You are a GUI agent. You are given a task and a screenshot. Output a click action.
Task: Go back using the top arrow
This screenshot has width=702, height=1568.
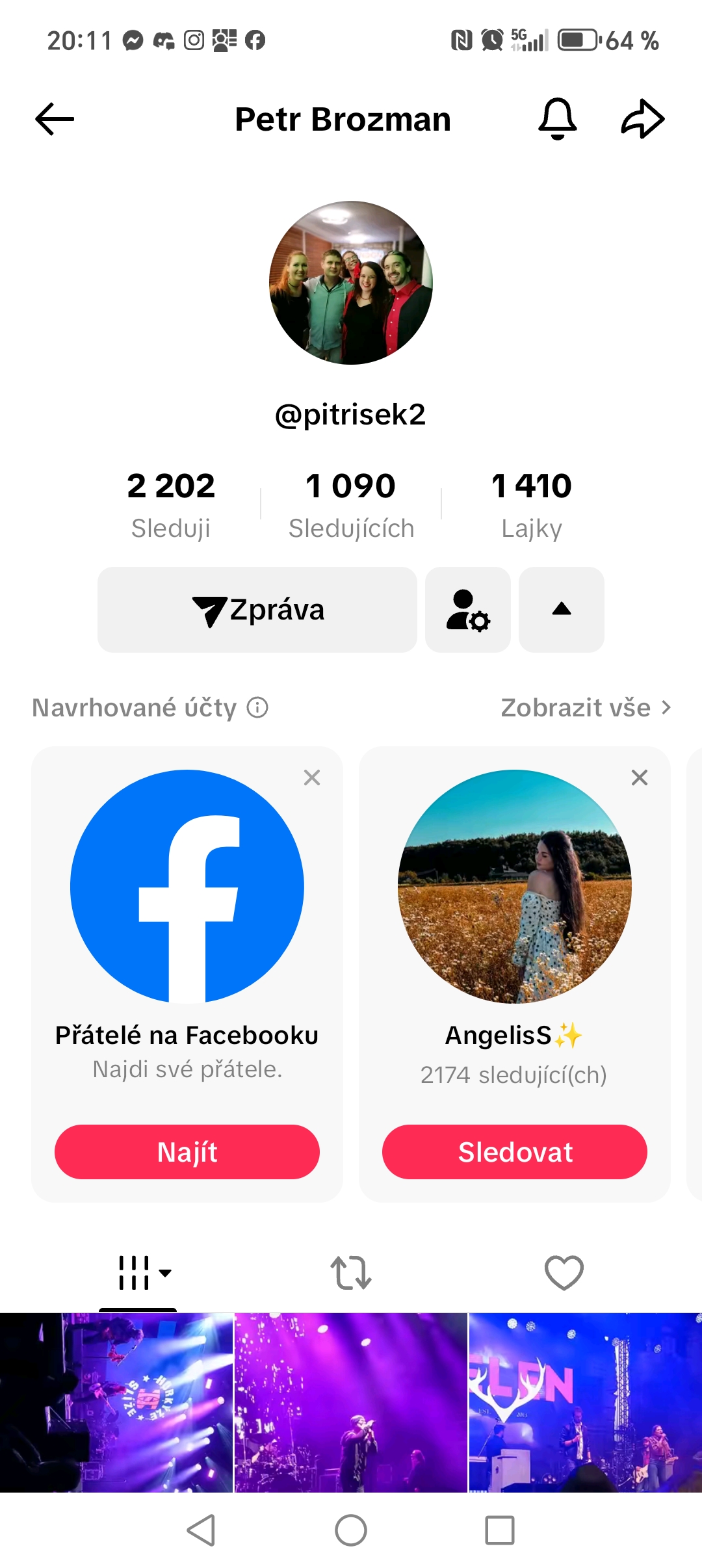click(55, 119)
